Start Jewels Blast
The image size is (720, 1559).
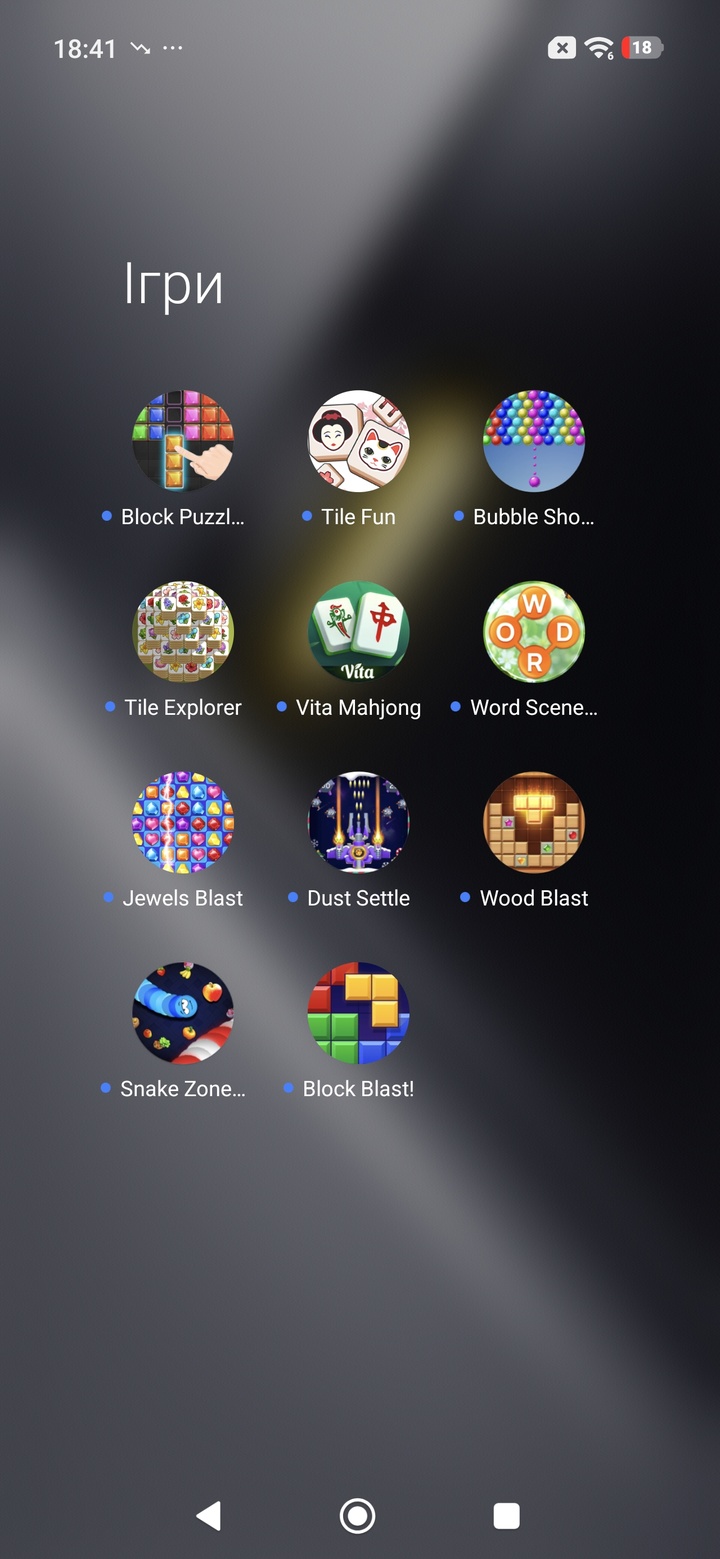coord(183,822)
